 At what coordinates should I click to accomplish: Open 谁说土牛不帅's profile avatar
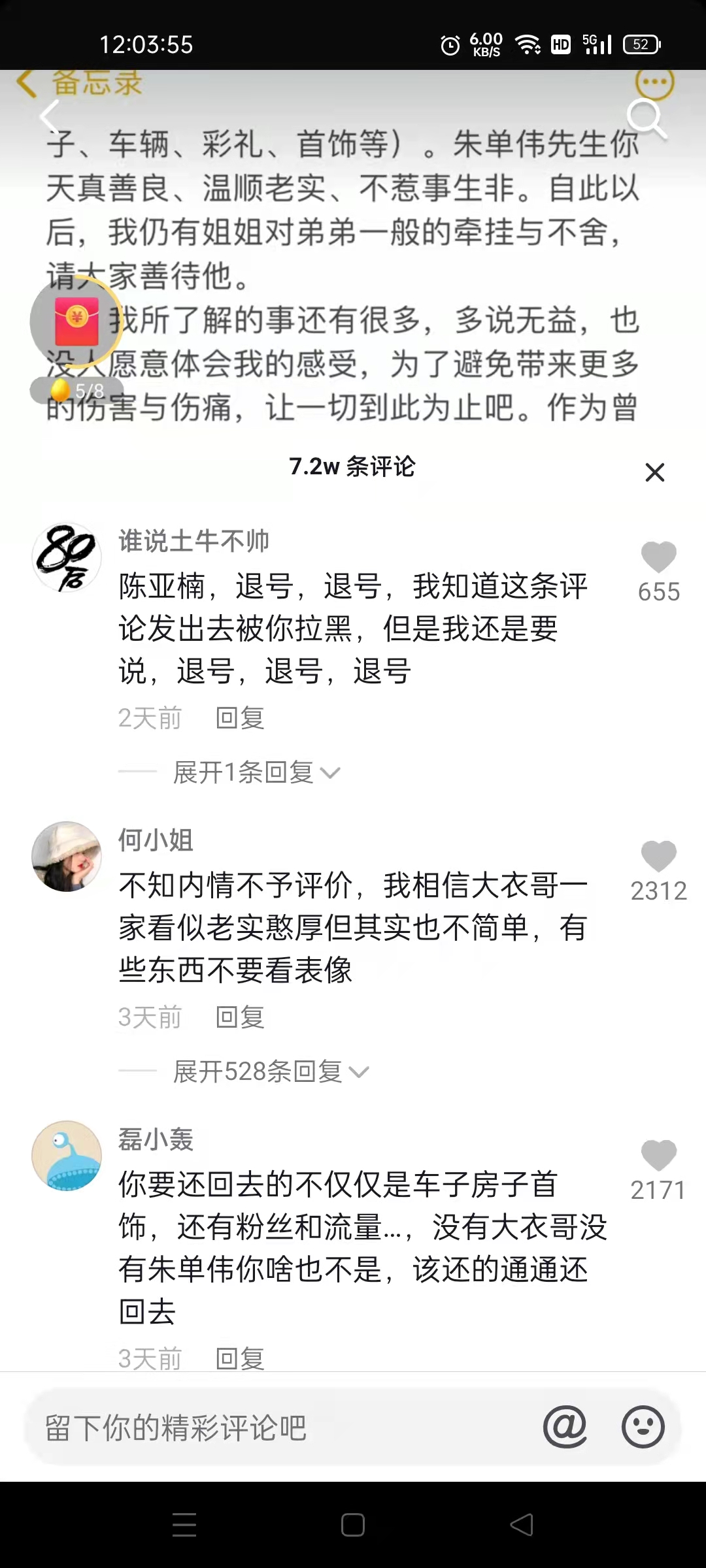point(67,557)
